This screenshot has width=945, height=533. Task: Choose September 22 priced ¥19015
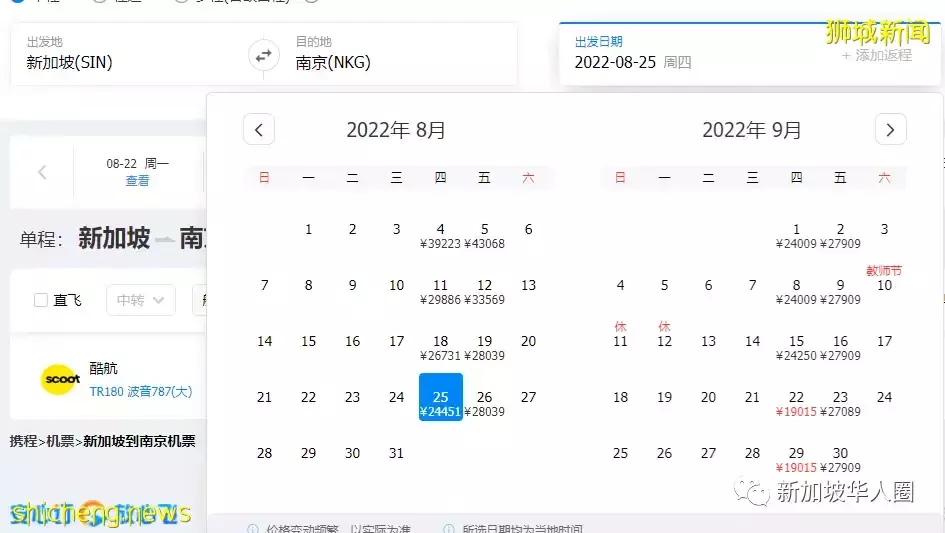click(796, 403)
